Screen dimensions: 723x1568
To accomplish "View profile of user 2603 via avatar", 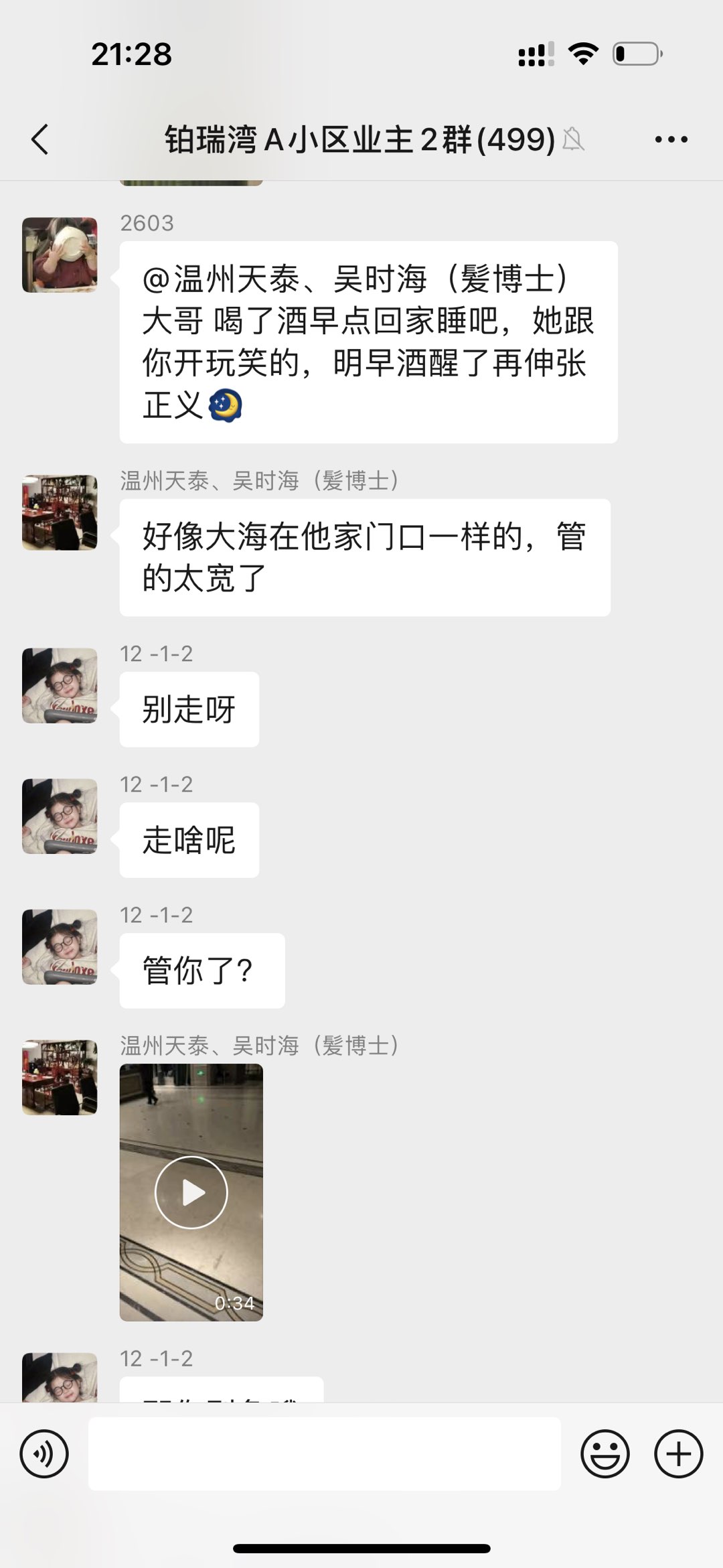I will pyautogui.click(x=60, y=255).
